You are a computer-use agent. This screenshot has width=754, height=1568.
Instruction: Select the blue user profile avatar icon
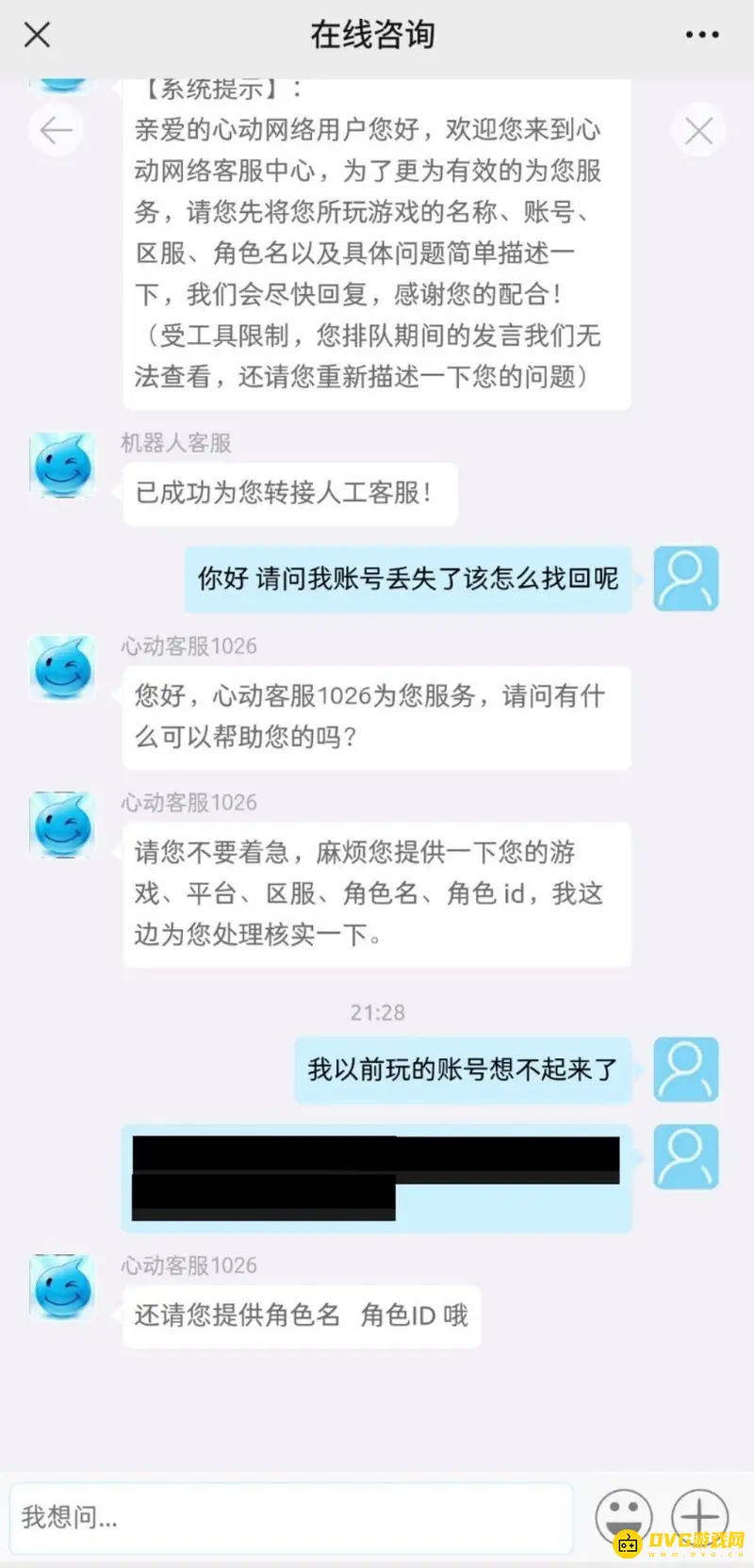point(685,579)
